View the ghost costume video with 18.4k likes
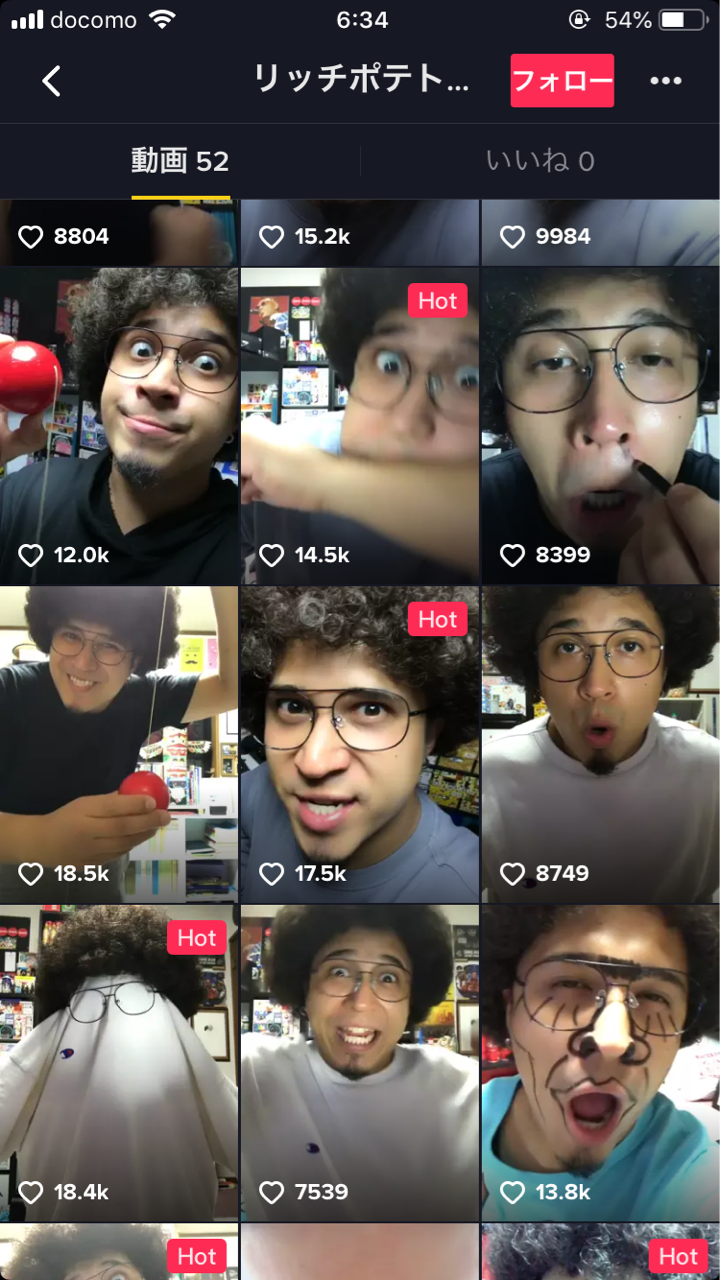This screenshot has height=1280, width=720. point(119,1064)
